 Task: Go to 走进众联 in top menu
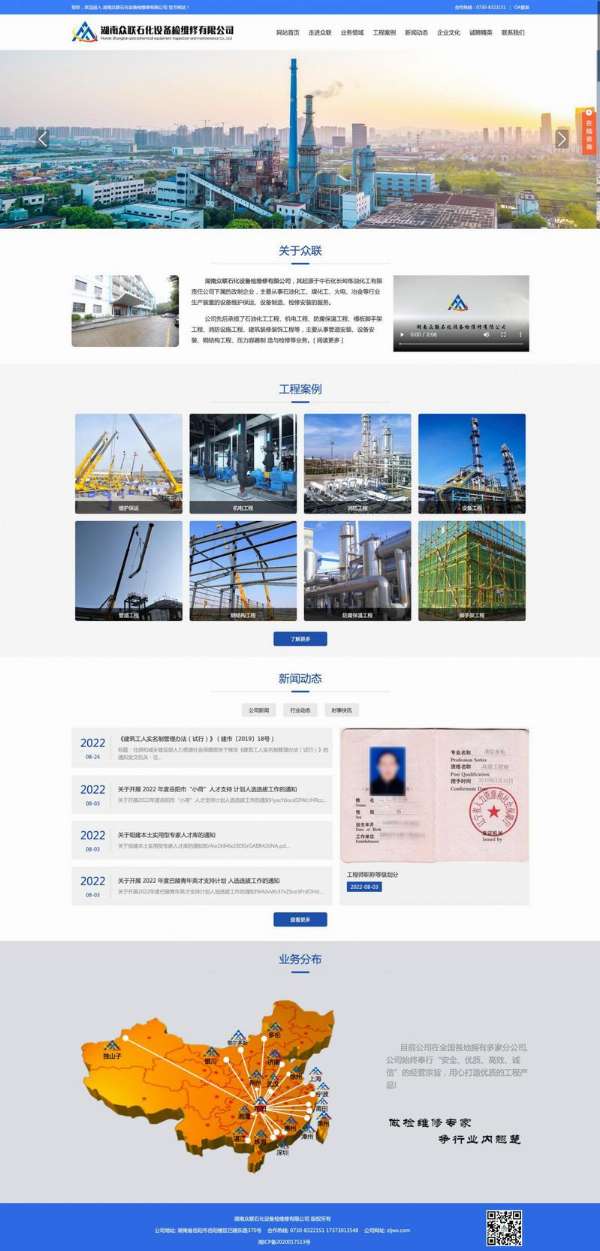(x=320, y=33)
